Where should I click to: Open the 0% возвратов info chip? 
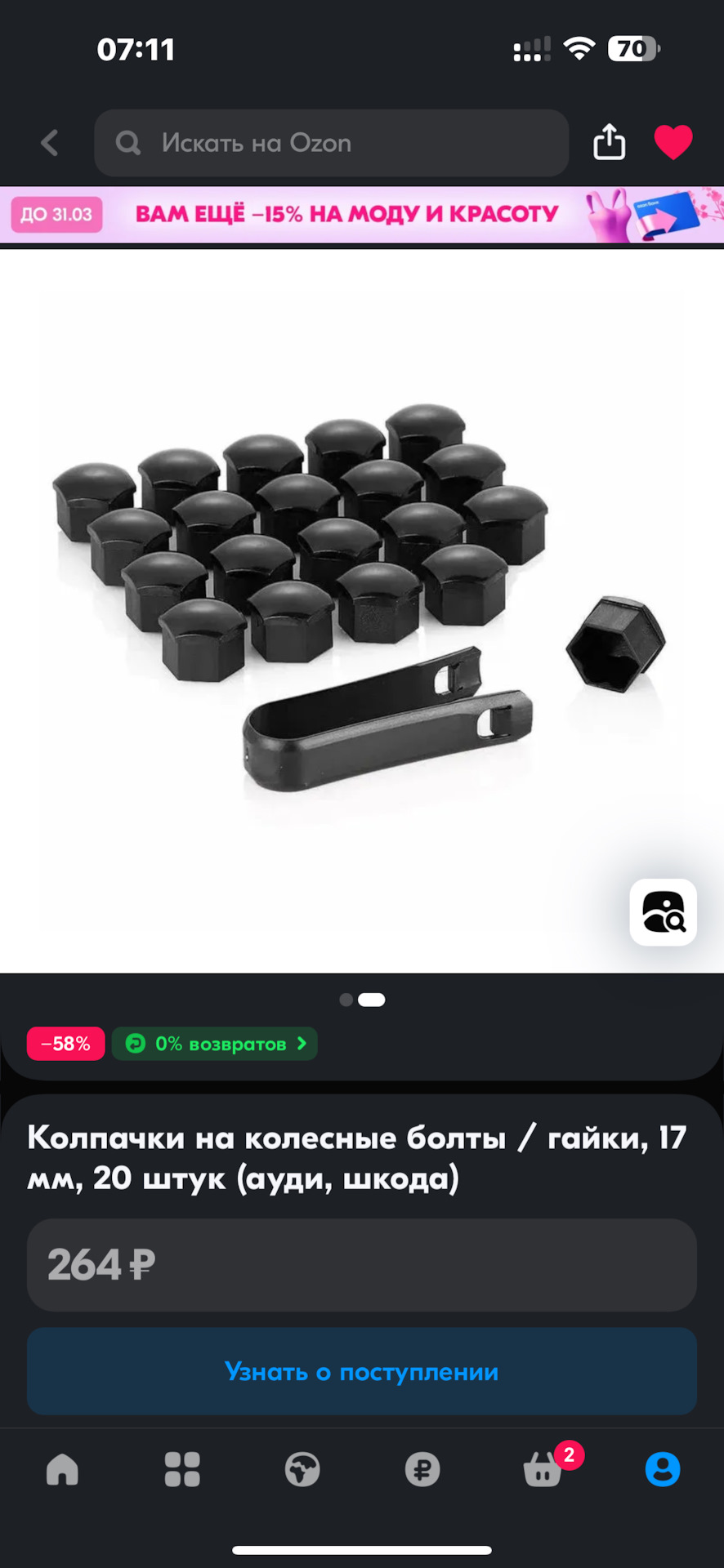tap(215, 1044)
